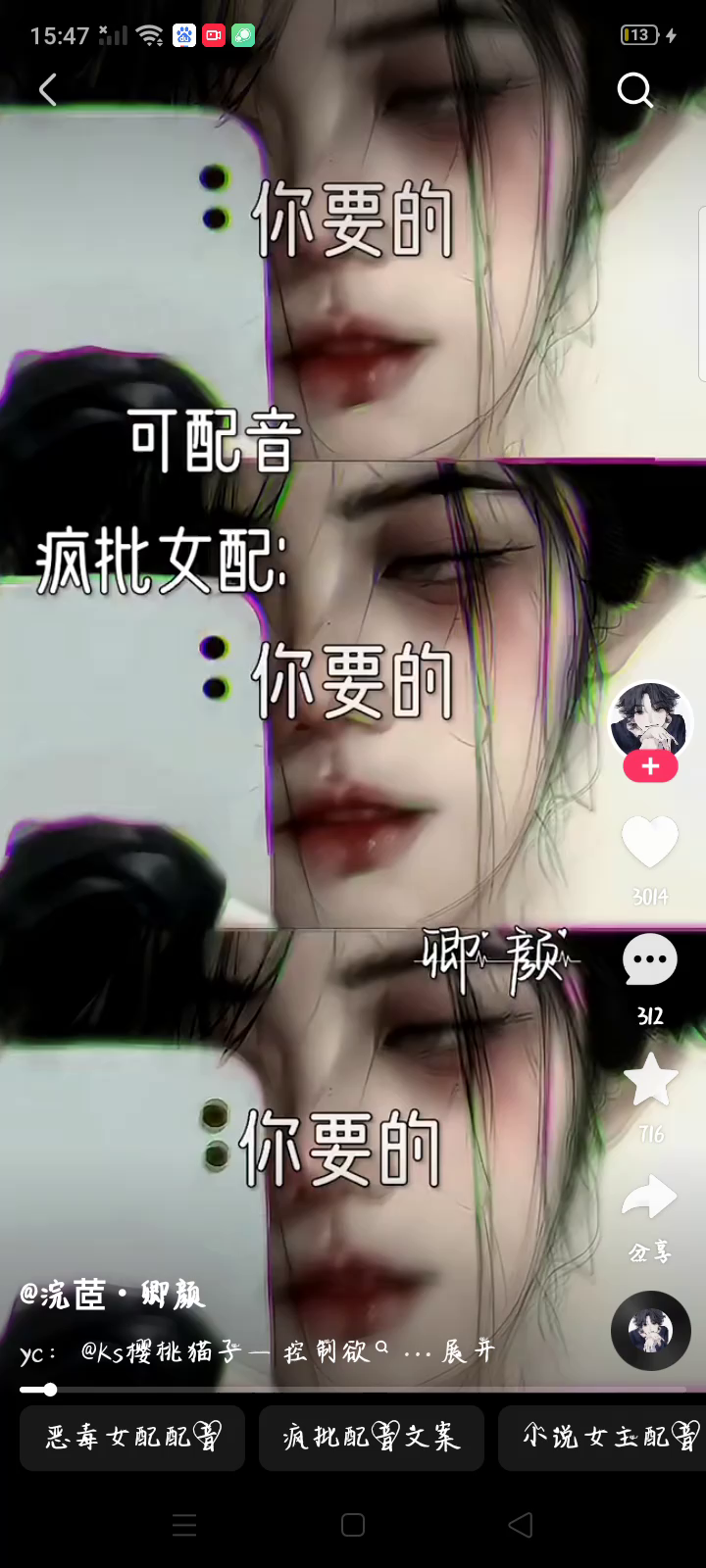Open the search magnifier icon
This screenshot has height=1568, width=706.
click(634, 90)
